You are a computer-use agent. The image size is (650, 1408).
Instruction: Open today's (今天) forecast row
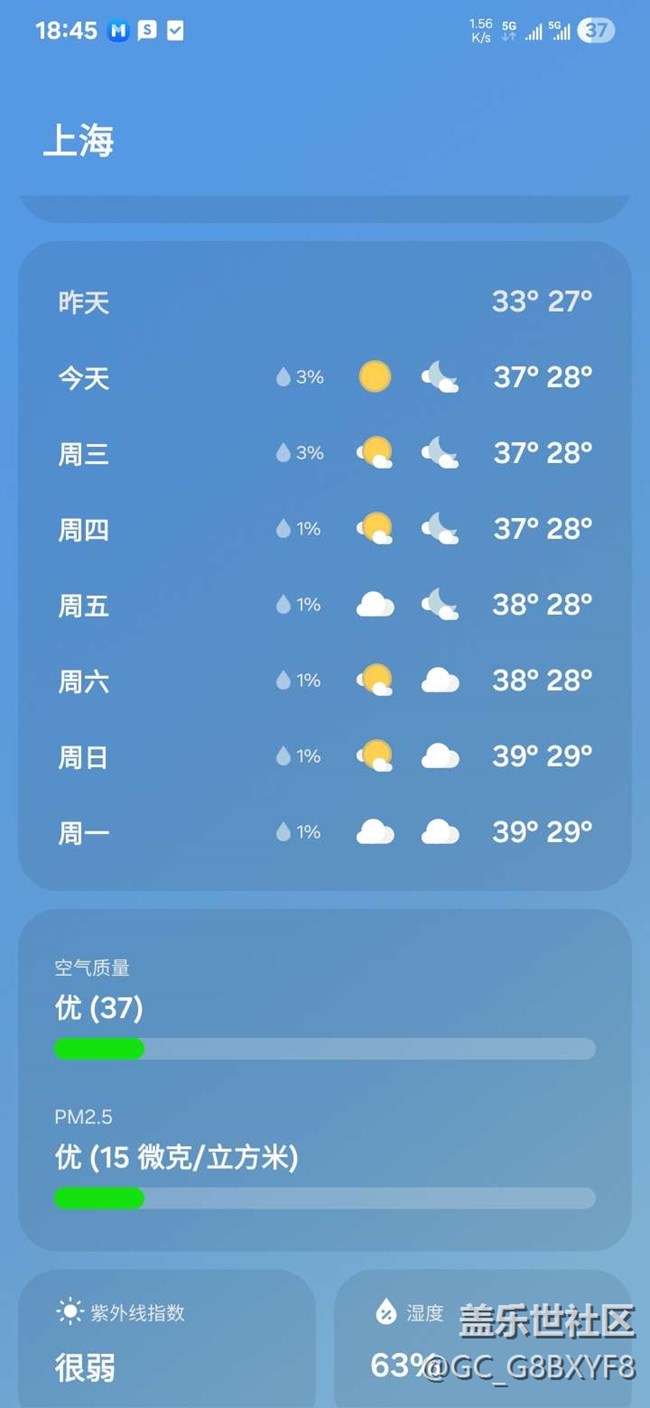click(x=325, y=377)
